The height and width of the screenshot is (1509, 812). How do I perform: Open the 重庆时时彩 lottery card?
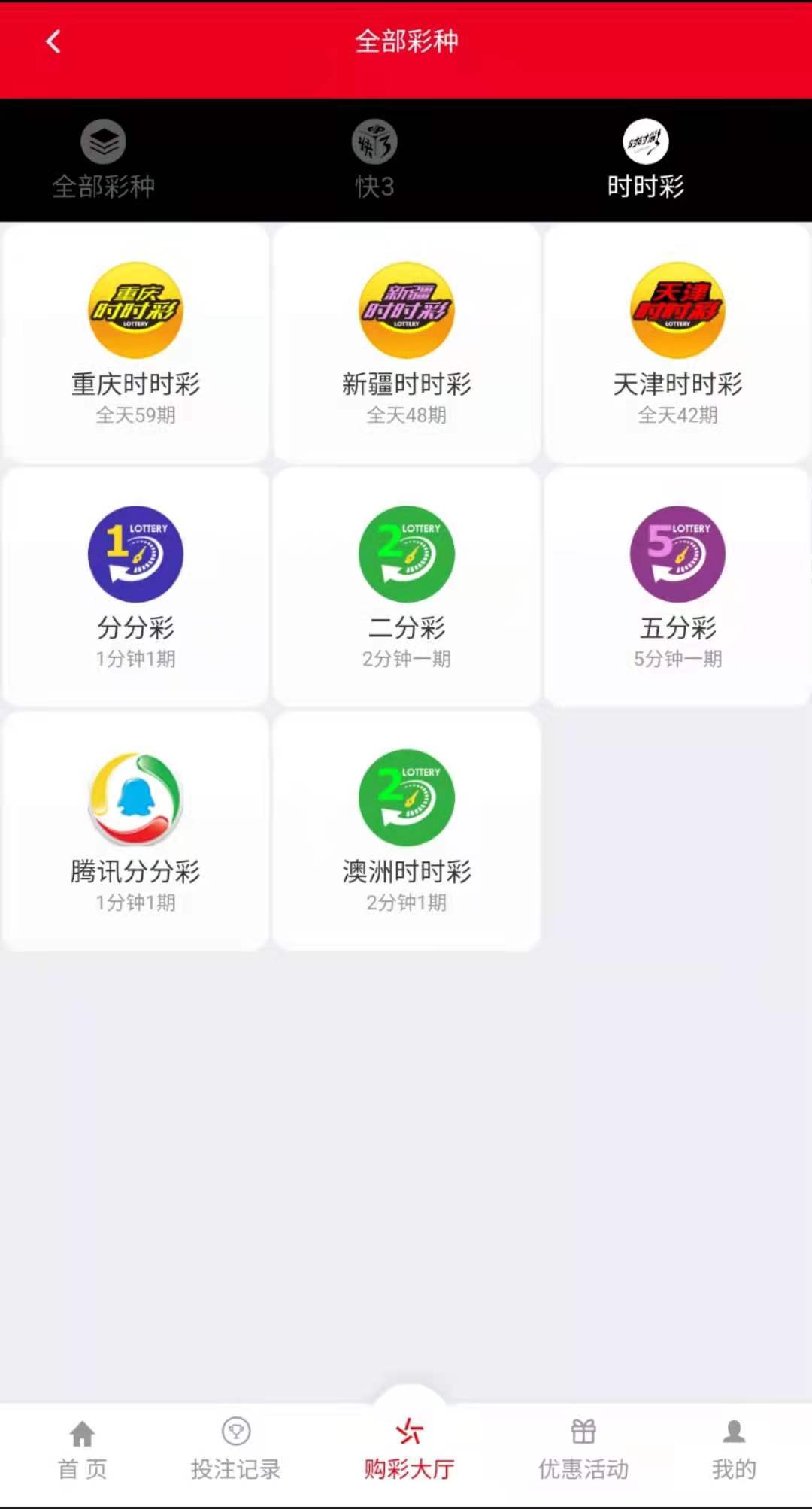coord(135,343)
